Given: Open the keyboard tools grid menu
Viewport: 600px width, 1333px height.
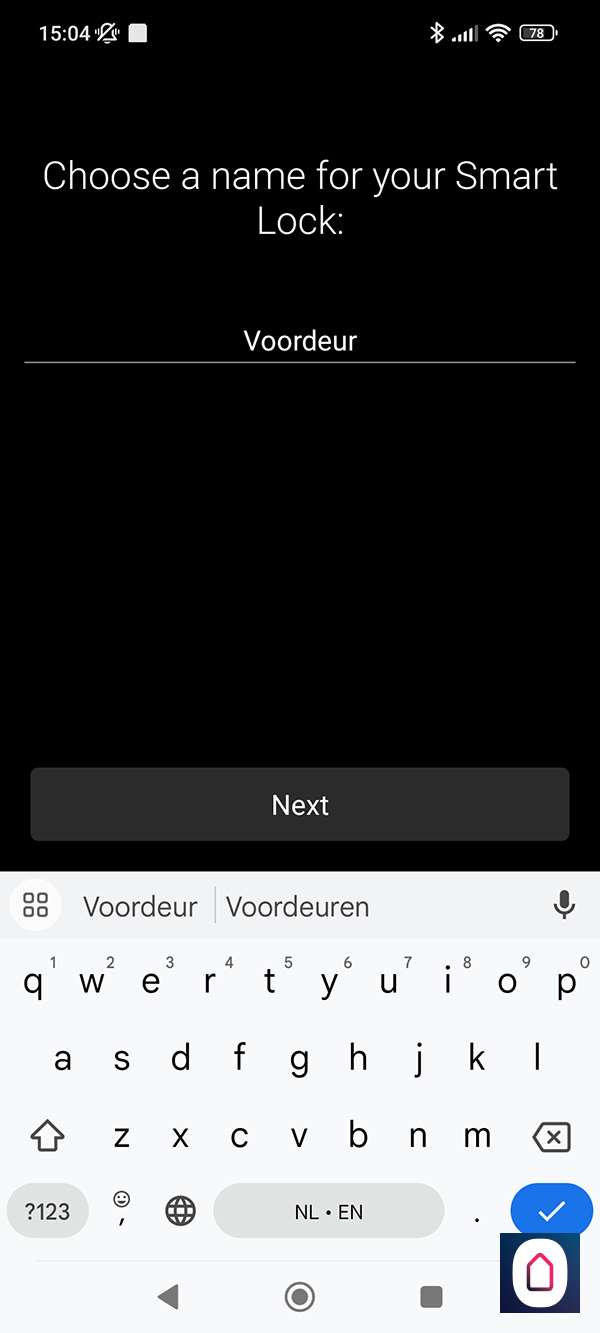Looking at the screenshot, I should (x=36, y=906).
